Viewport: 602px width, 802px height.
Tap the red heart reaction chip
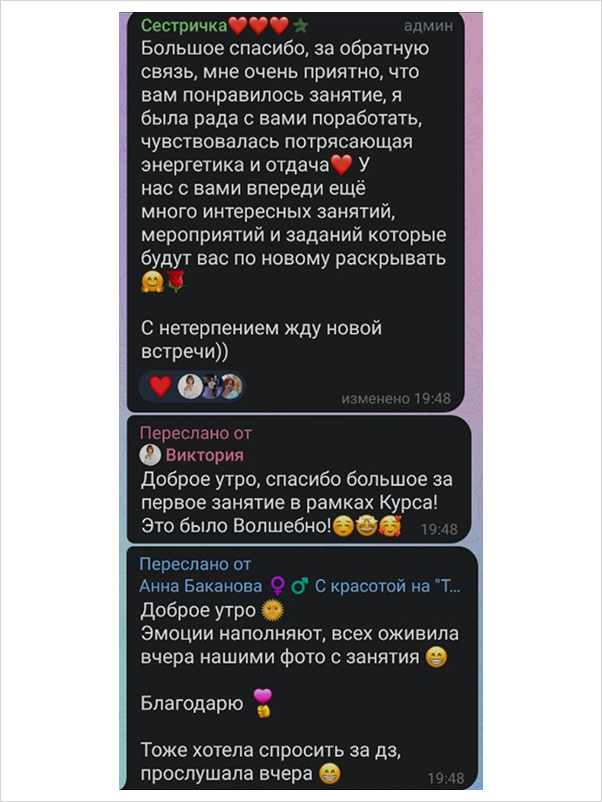[192, 386]
